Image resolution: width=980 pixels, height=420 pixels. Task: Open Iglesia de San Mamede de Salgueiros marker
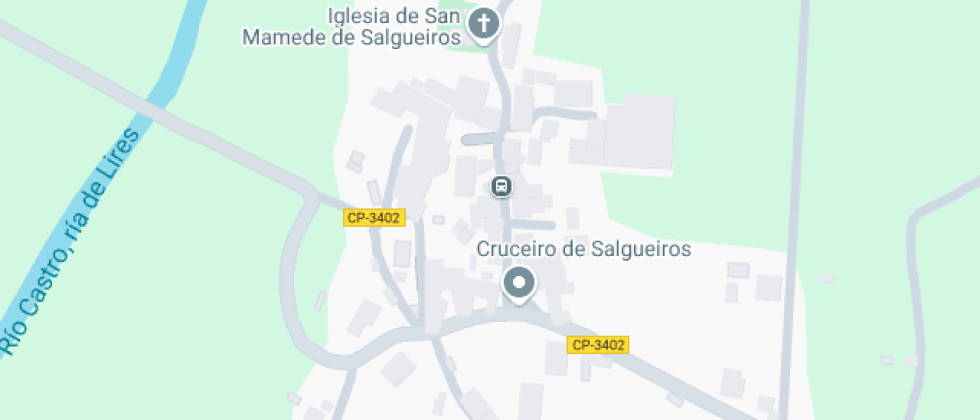pyautogui.click(x=484, y=24)
